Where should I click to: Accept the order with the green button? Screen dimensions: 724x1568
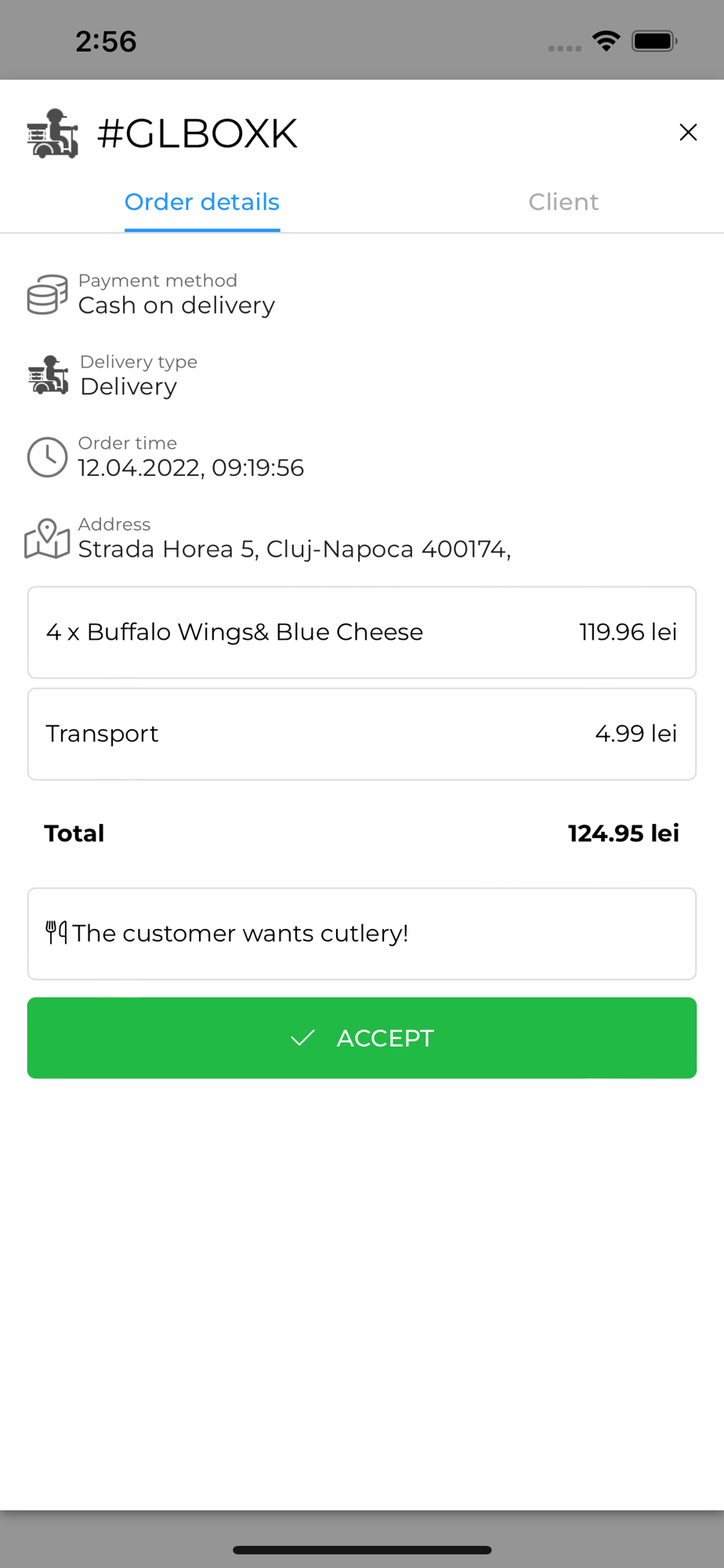362,1037
